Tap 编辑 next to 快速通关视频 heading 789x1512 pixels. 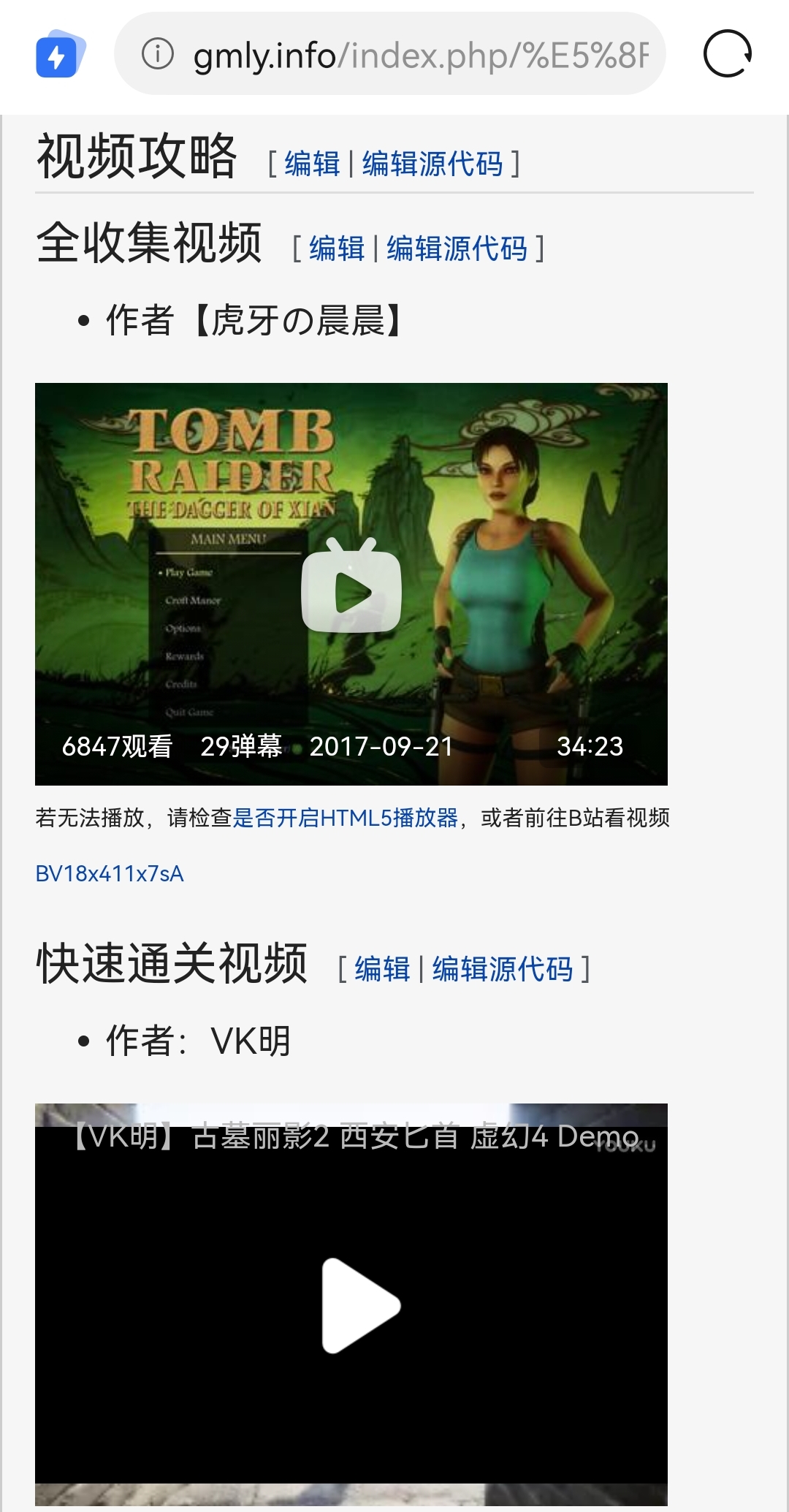[382, 969]
